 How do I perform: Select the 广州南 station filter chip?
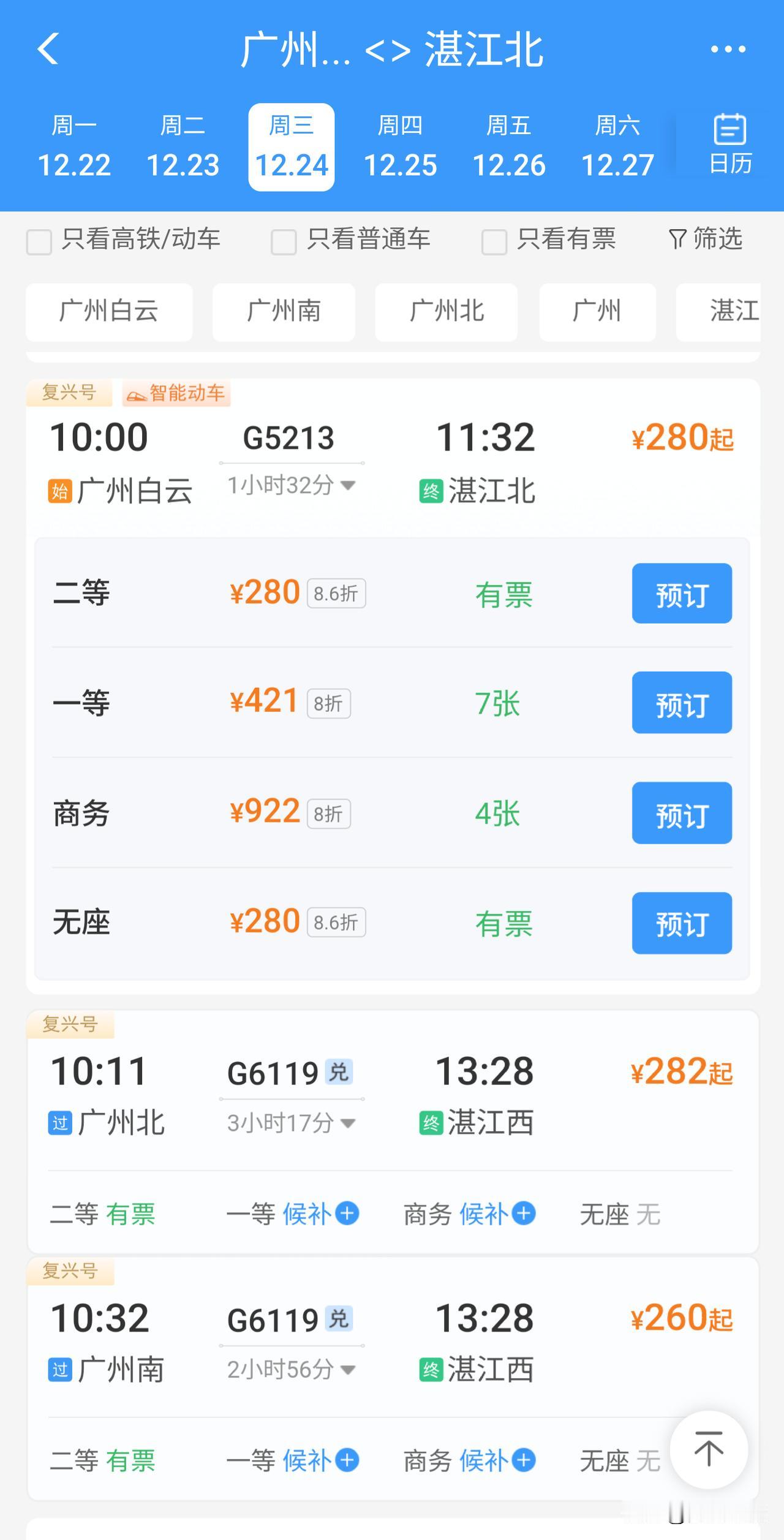(284, 312)
